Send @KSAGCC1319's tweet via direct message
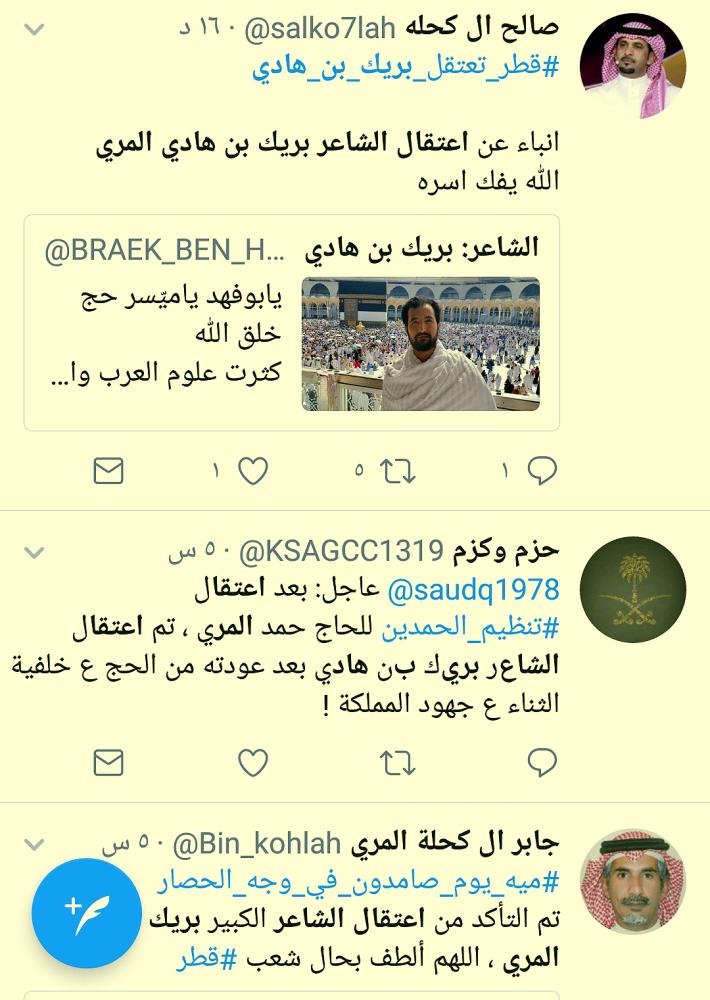Screen dimensions: 710x1000 pos(108,762)
